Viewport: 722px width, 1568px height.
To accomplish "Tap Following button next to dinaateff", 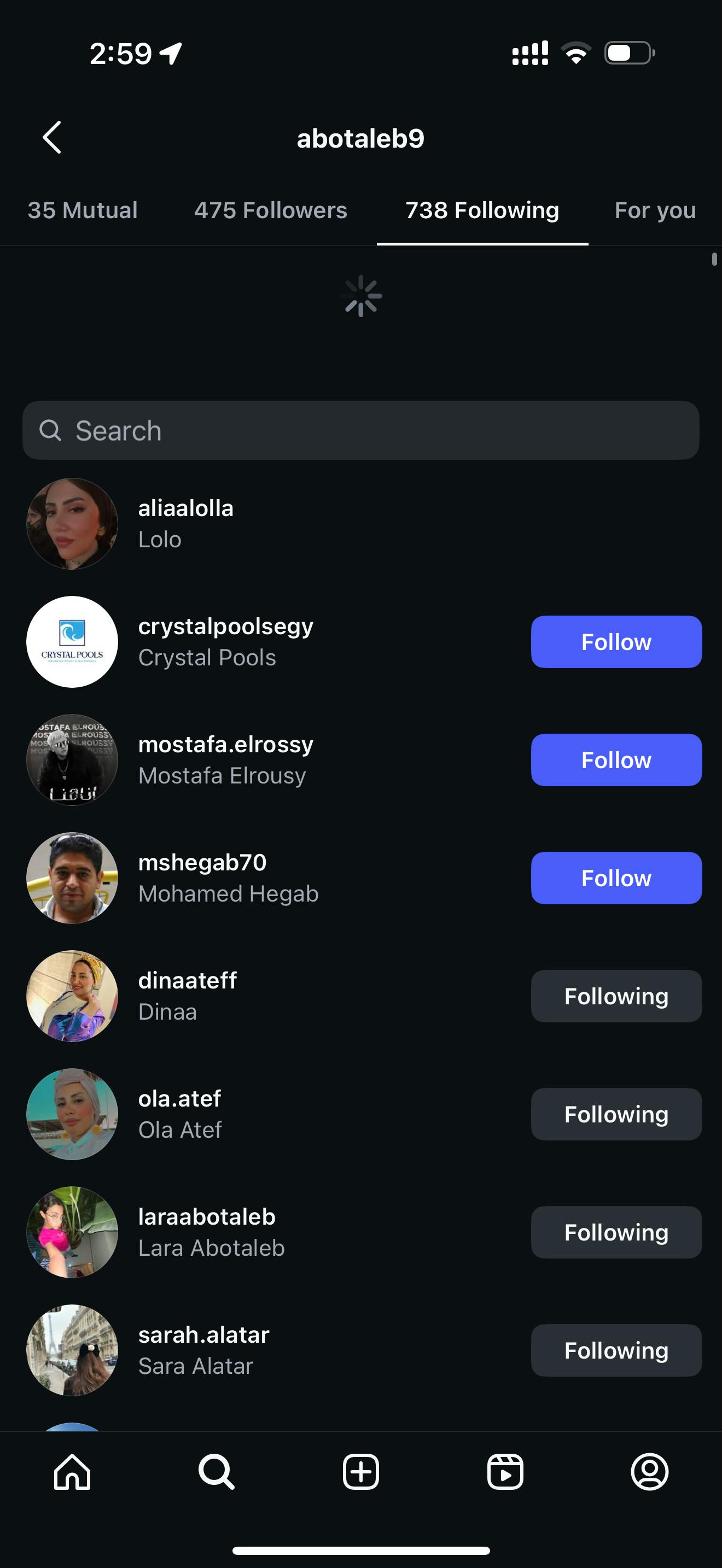I will pos(615,996).
